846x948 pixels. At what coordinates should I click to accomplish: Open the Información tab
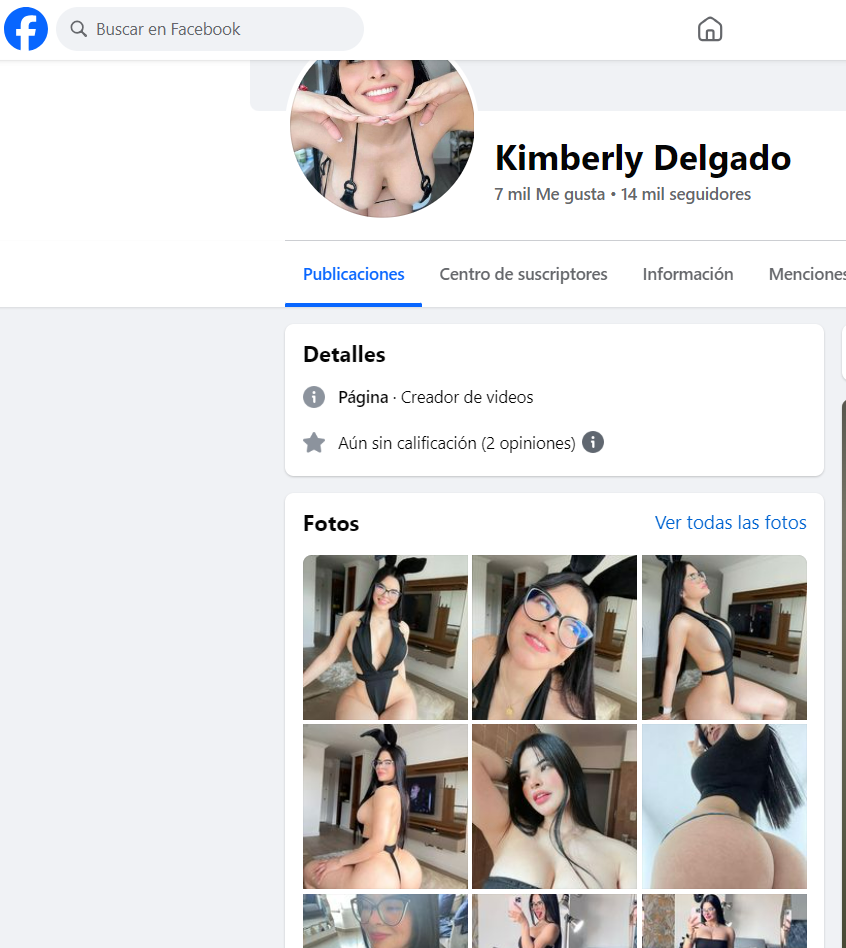[x=688, y=274]
